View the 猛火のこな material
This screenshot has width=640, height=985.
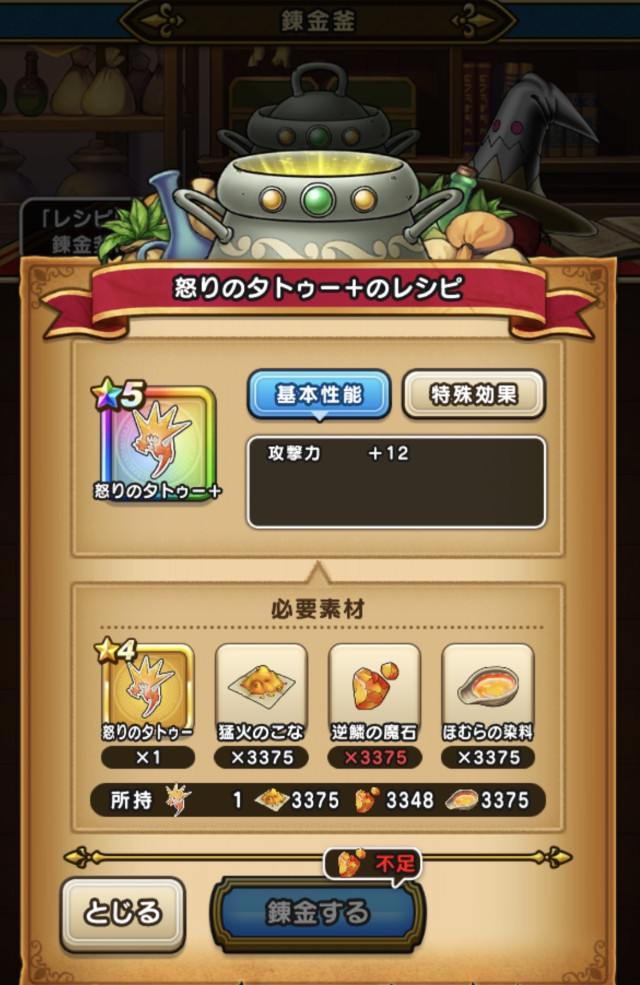point(261,689)
